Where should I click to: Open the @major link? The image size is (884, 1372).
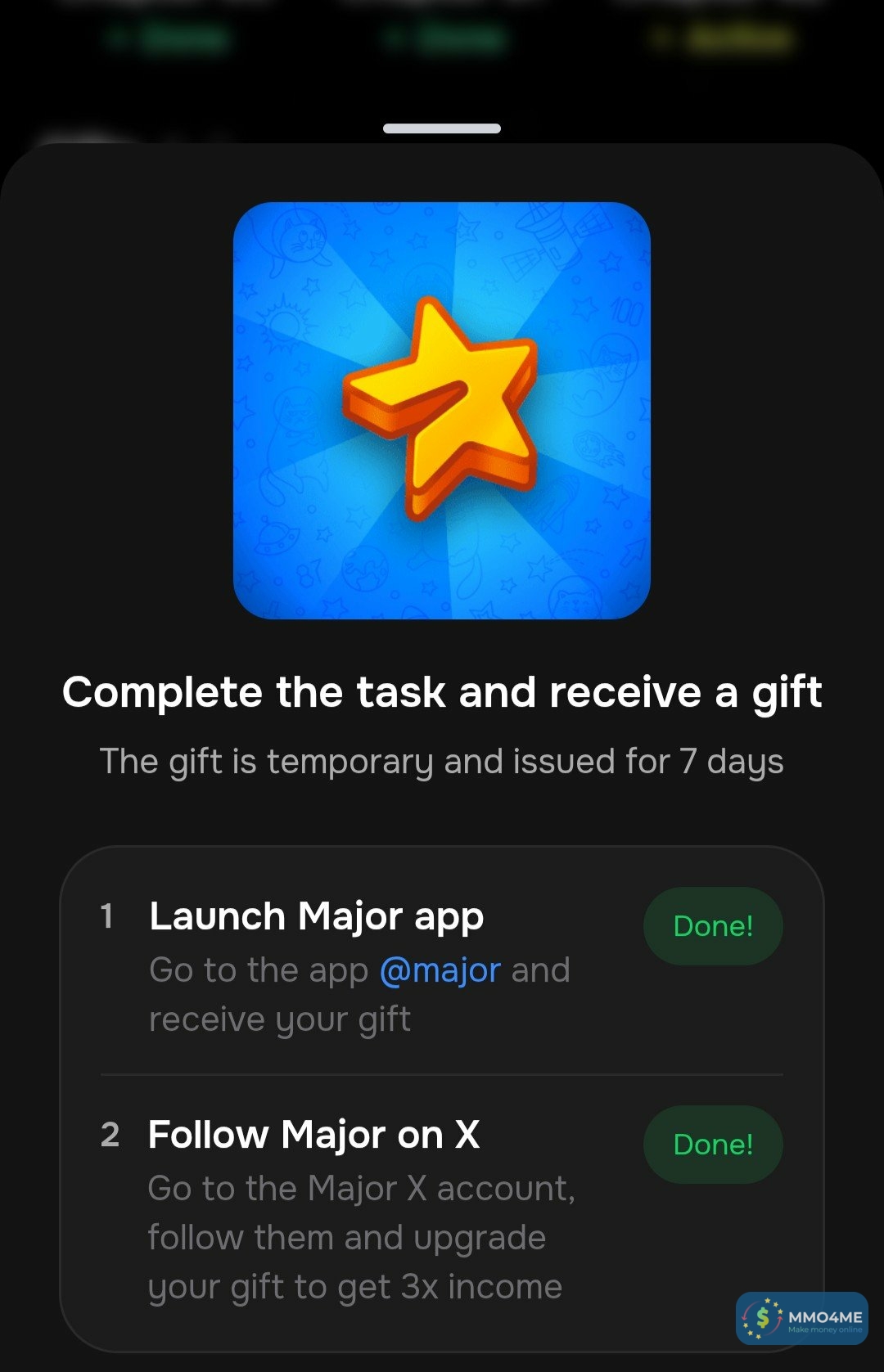(x=440, y=971)
